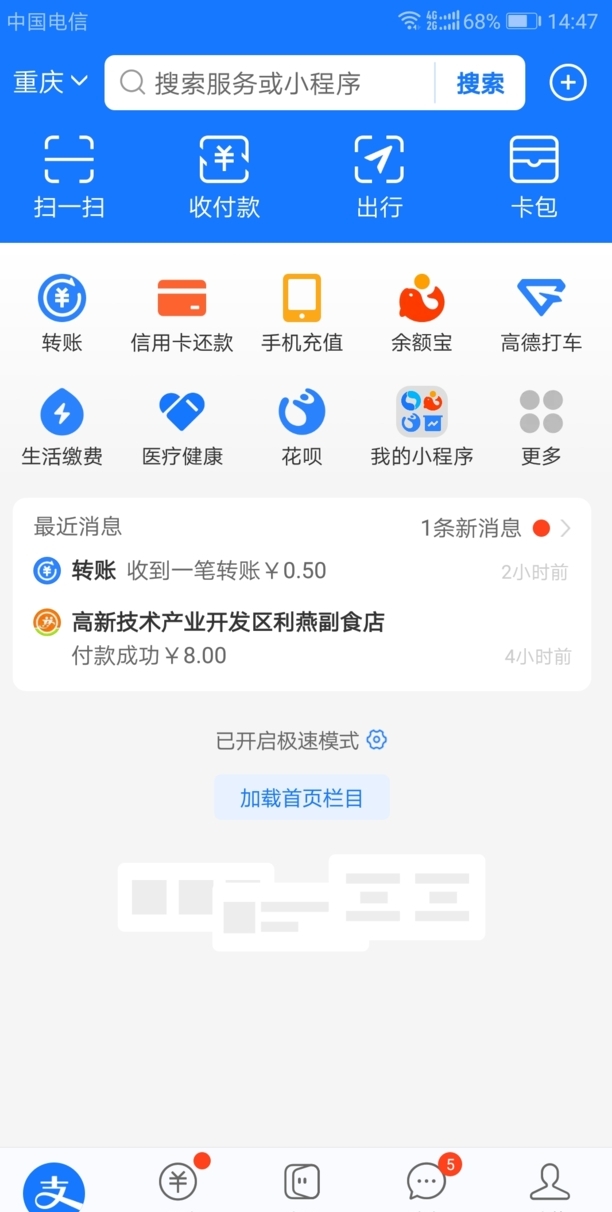Image resolution: width=612 pixels, height=1212 pixels.
Task: Open the 重庆 city selector
Action: 51,82
